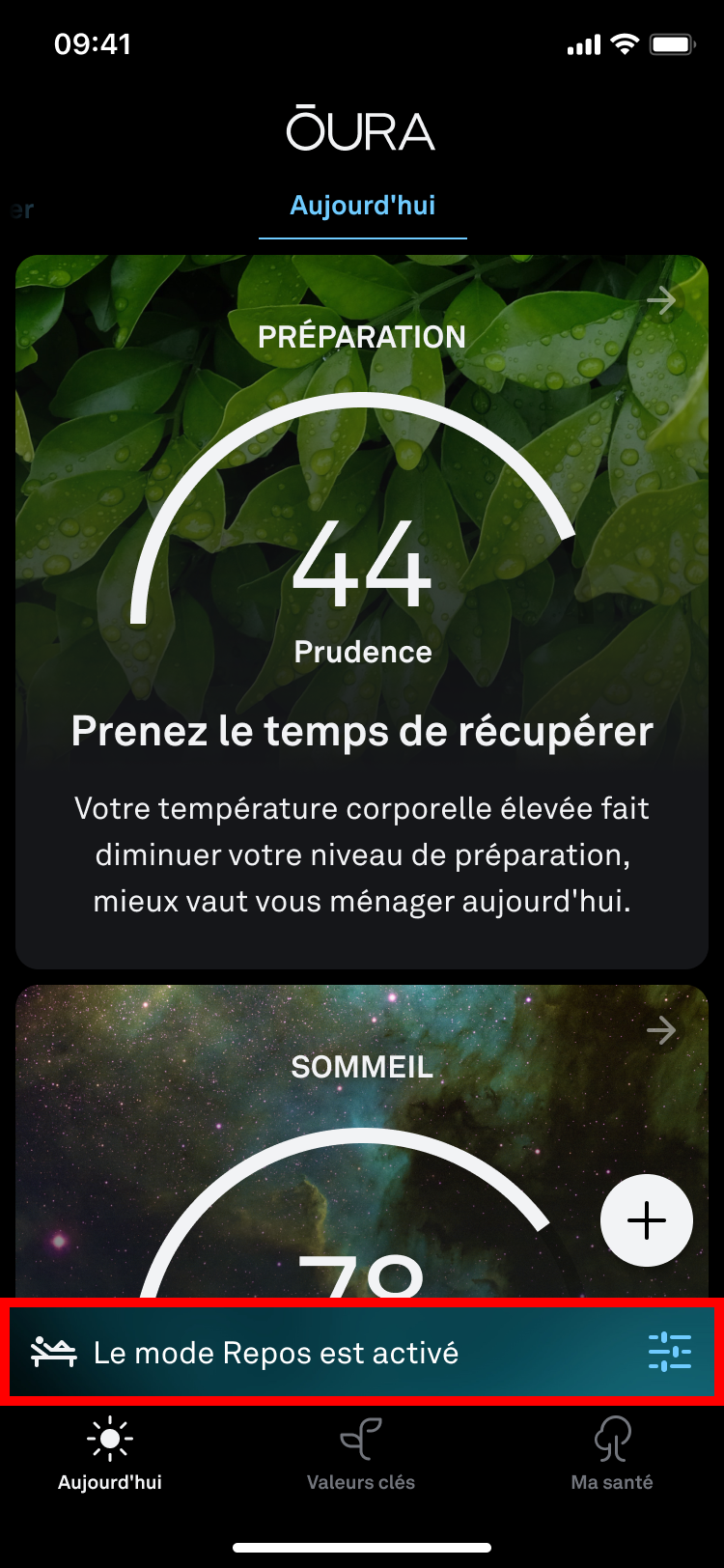Screen dimensions: 724x1568
Task: Switch to the Valeurs clés tab
Action: 361,1454
